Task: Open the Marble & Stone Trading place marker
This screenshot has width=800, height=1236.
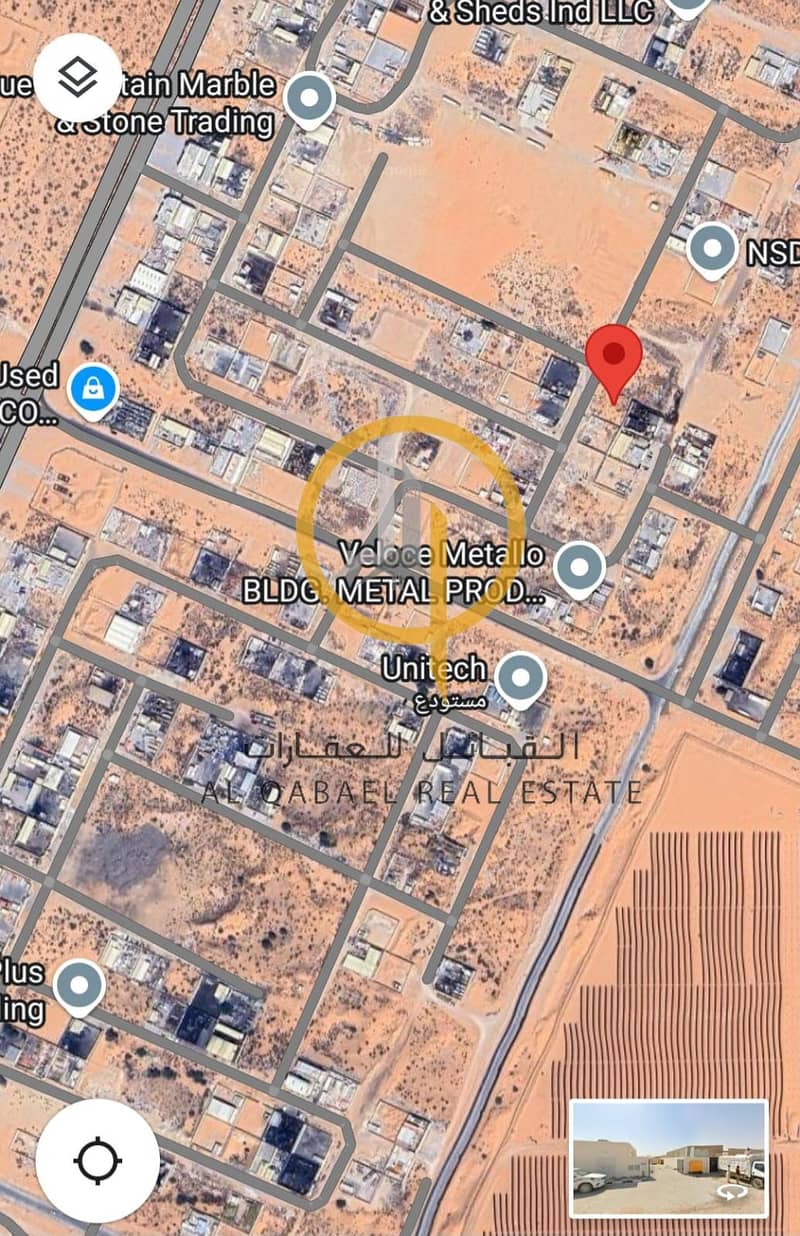Action: 309,99
